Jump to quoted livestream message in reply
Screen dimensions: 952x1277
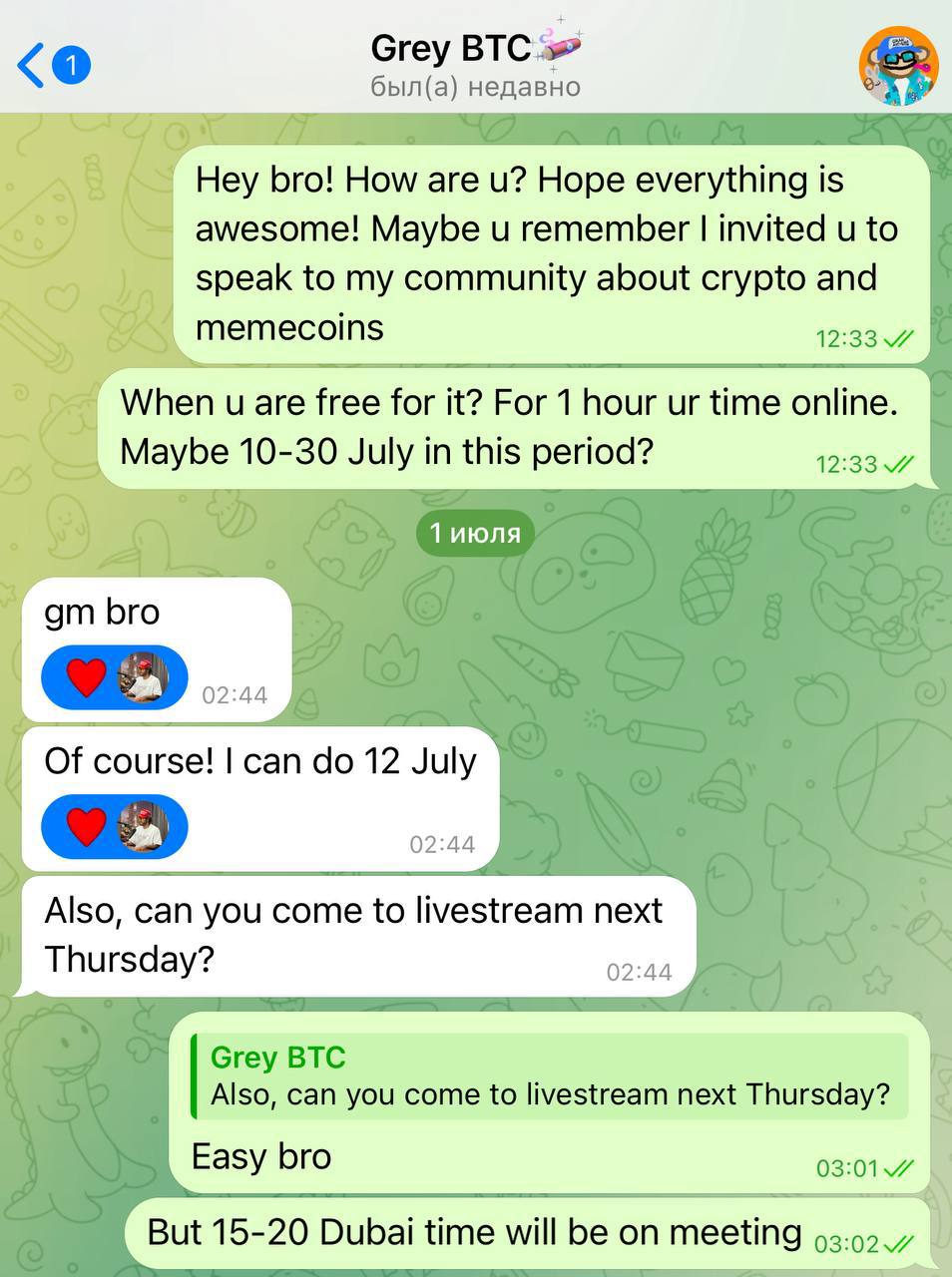(x=549, y=1075)
